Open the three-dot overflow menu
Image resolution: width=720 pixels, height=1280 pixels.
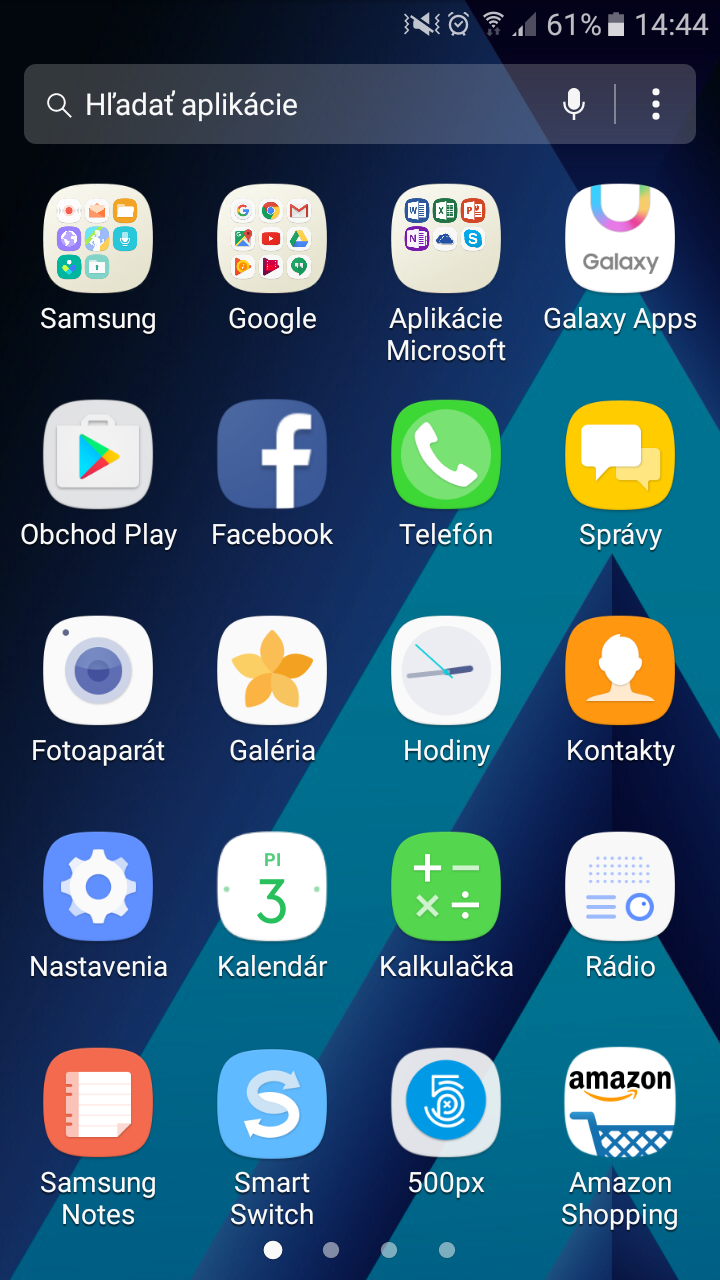click(656, 104)
